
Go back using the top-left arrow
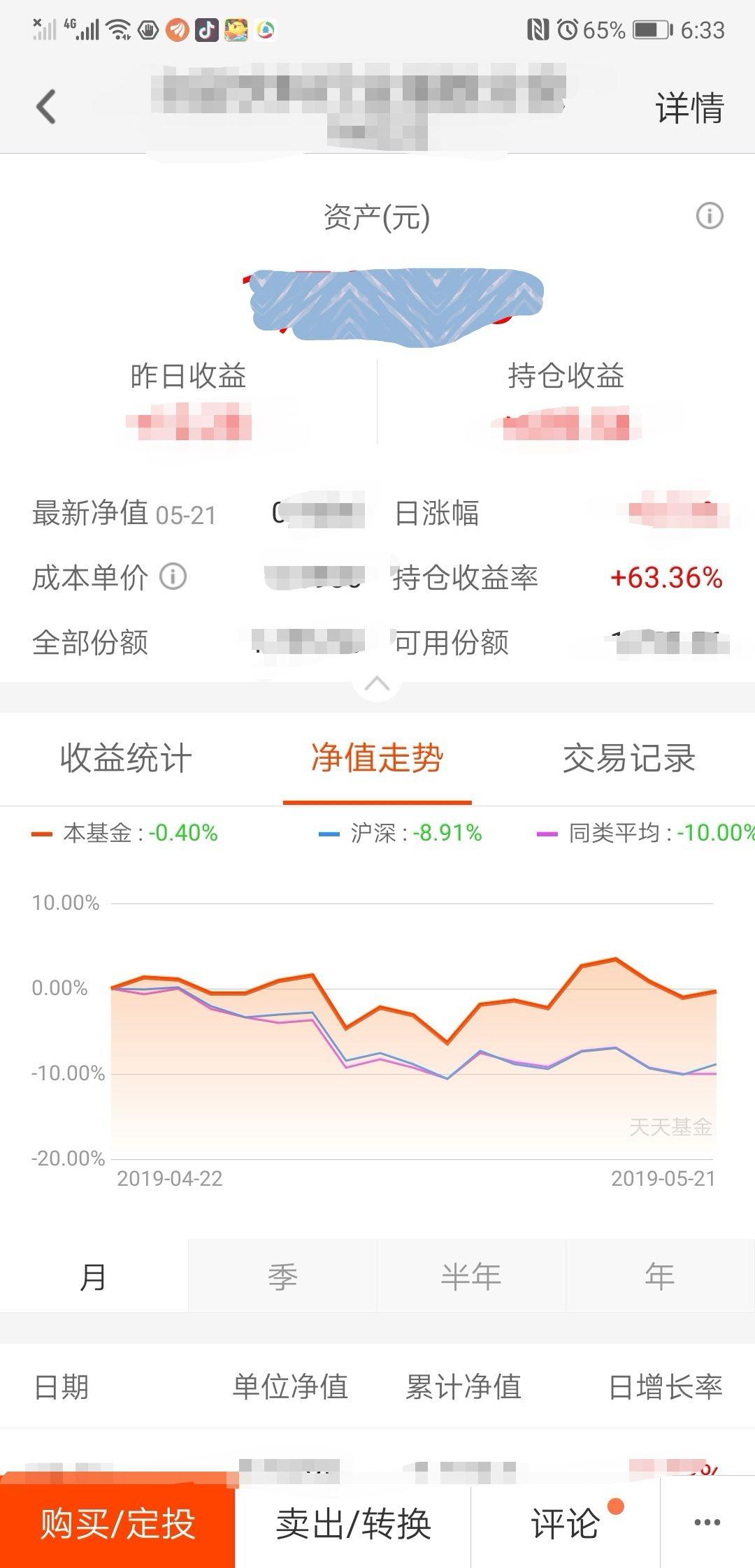pos(46,107)
